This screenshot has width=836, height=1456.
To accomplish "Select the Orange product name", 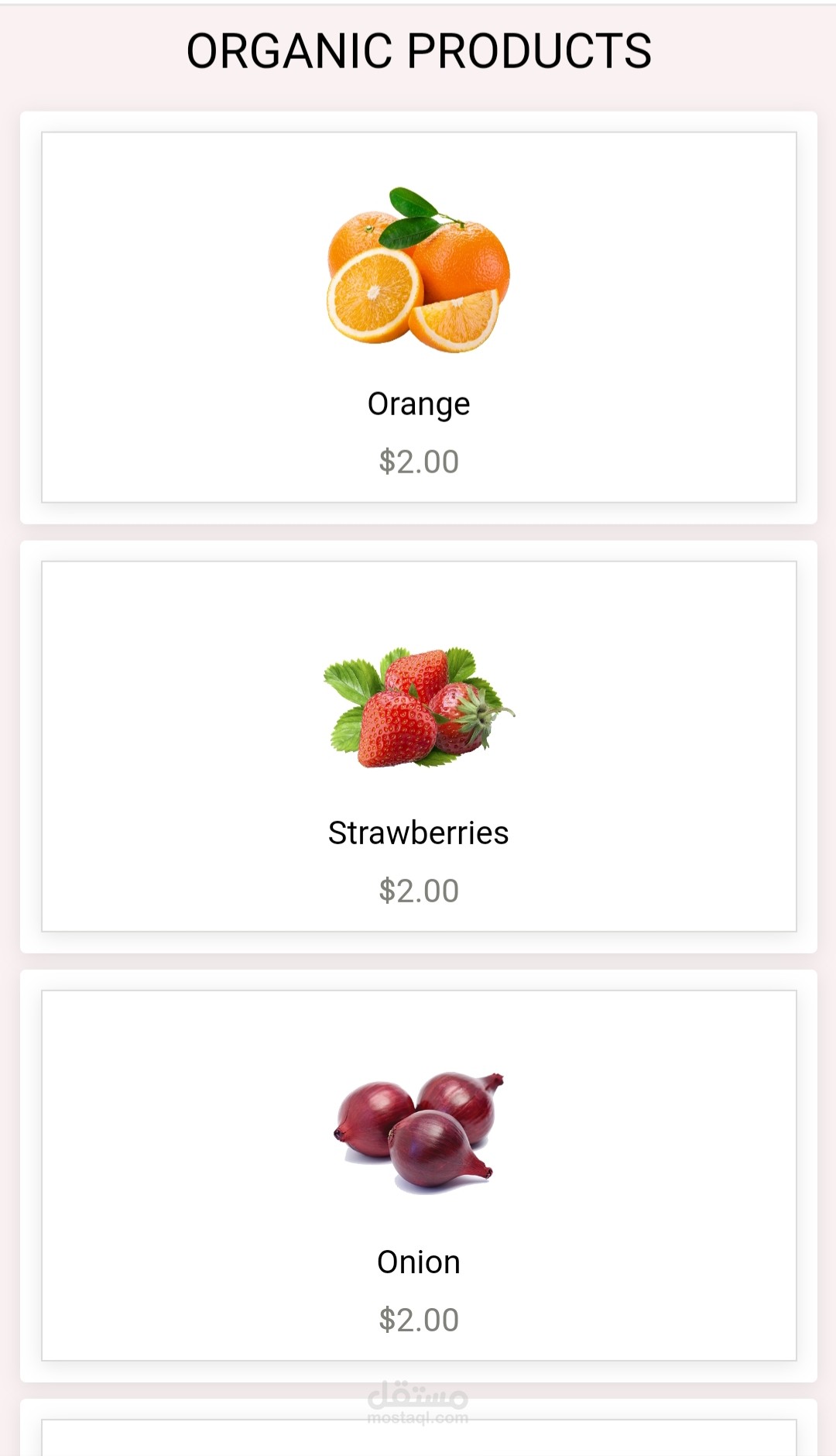I will [x=419, y=403].
